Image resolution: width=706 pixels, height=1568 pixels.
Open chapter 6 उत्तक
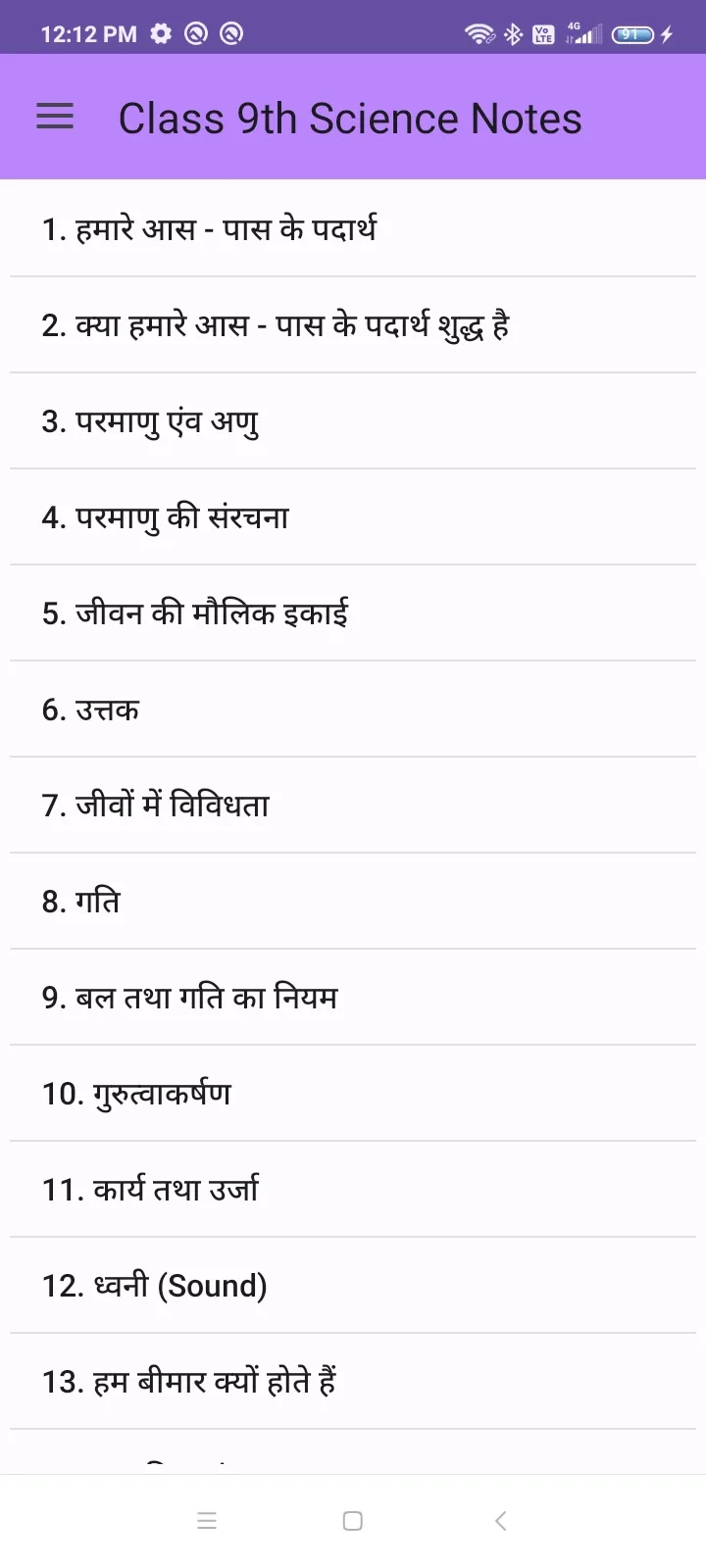[353, 709]
